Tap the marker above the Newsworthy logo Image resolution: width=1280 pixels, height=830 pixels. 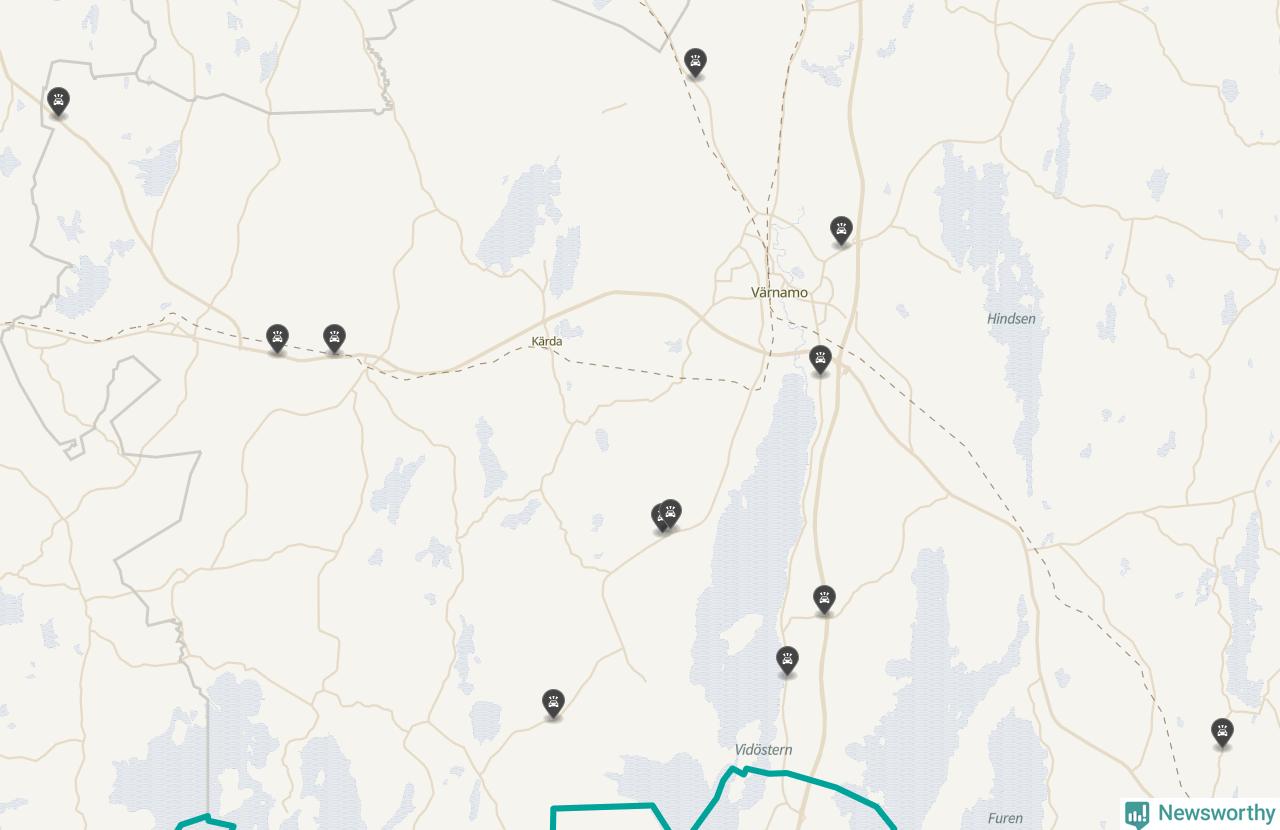click(1221, 732)
